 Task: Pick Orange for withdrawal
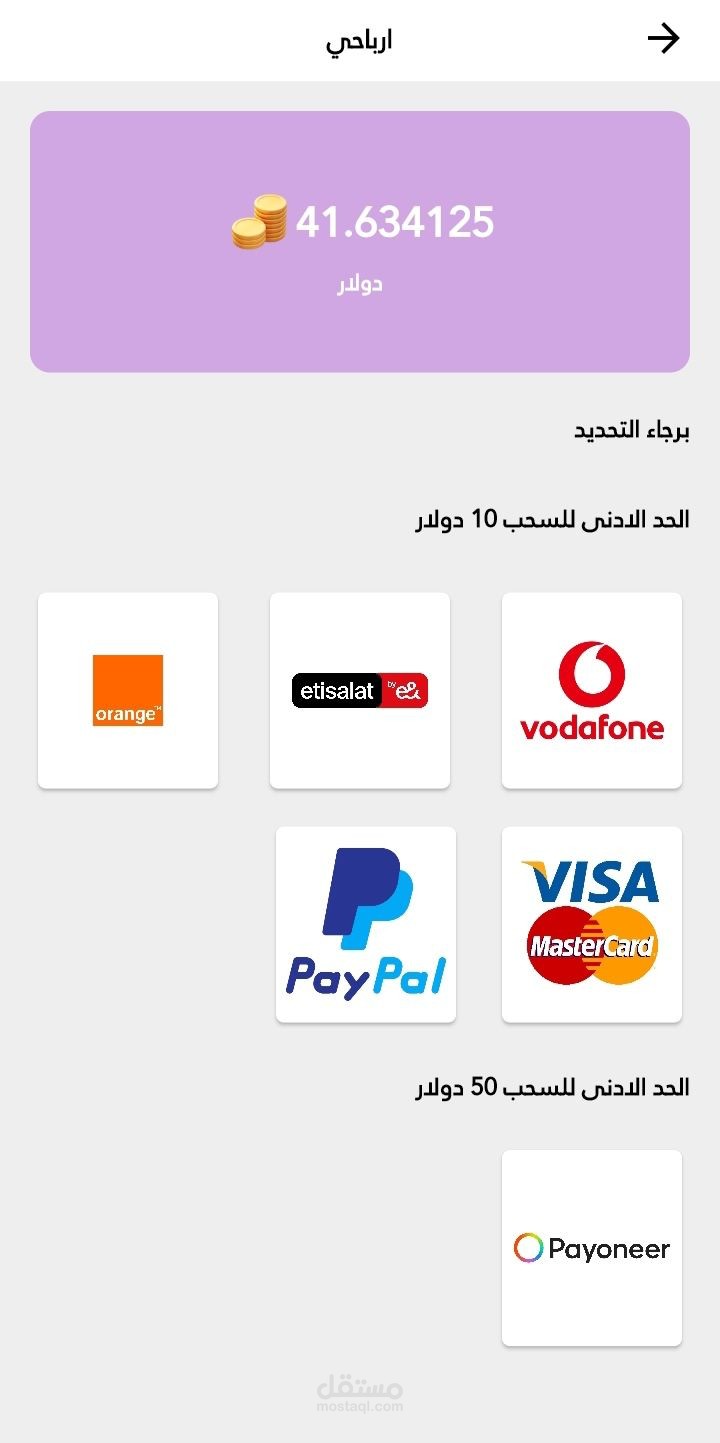[x=128, y=690]
